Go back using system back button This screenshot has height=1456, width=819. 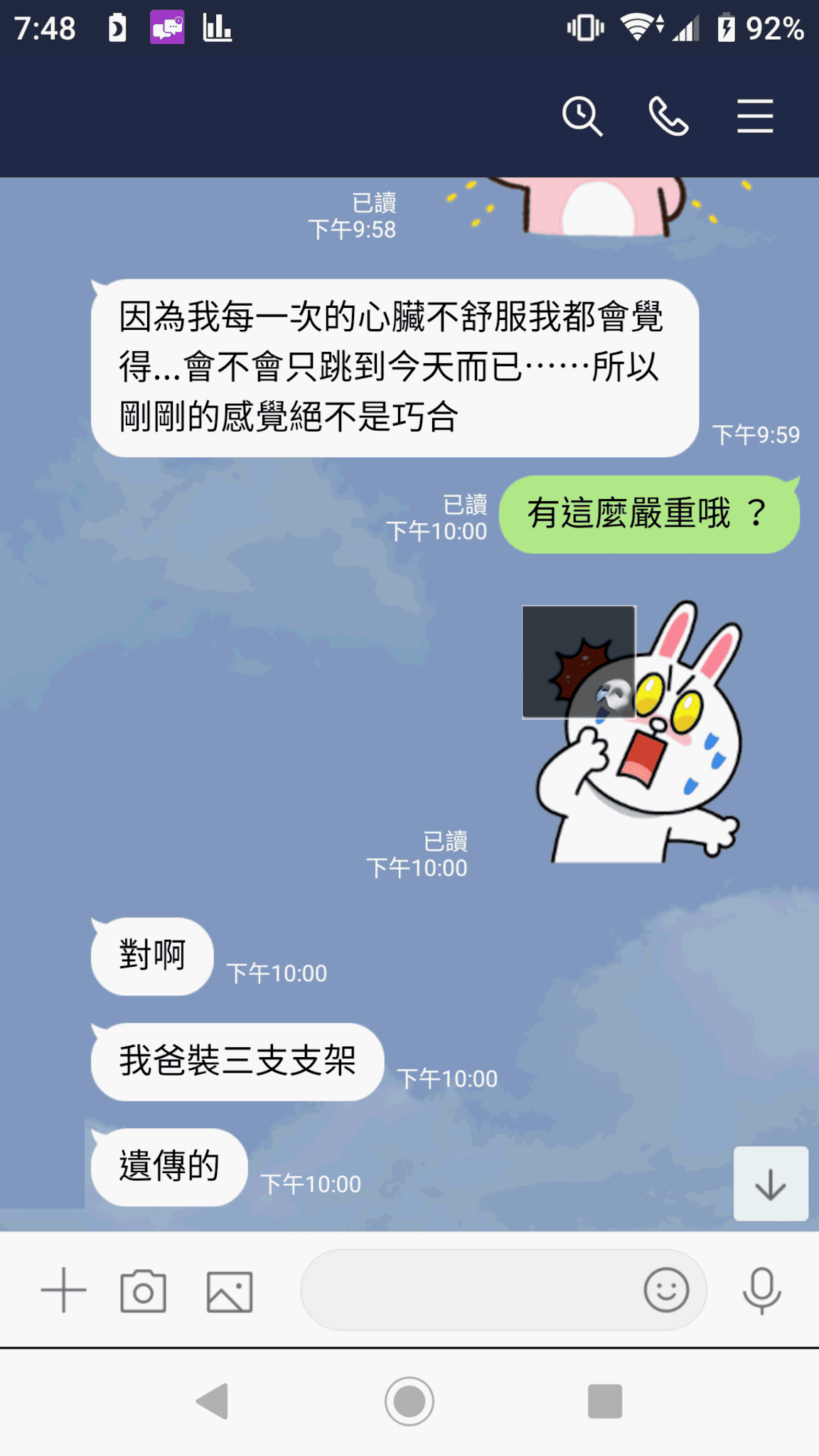(212, 1401)
